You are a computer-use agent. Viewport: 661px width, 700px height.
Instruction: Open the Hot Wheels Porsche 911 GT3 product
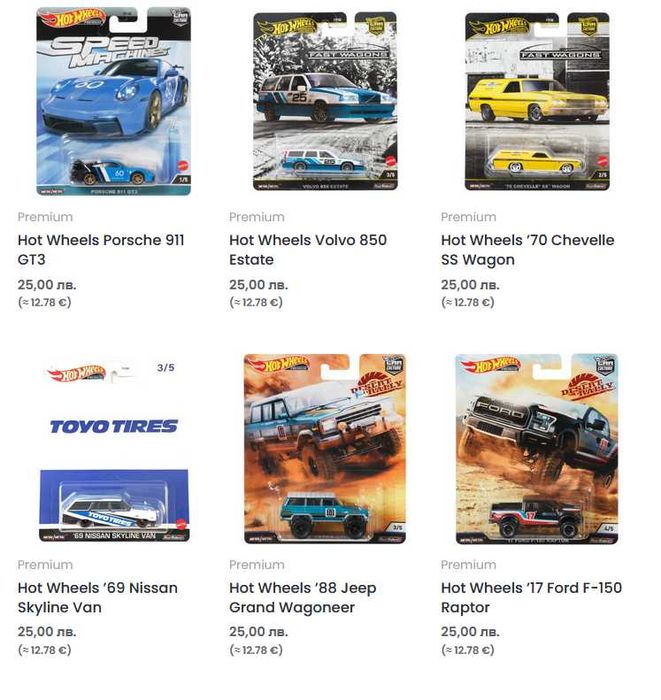[101, 249]
